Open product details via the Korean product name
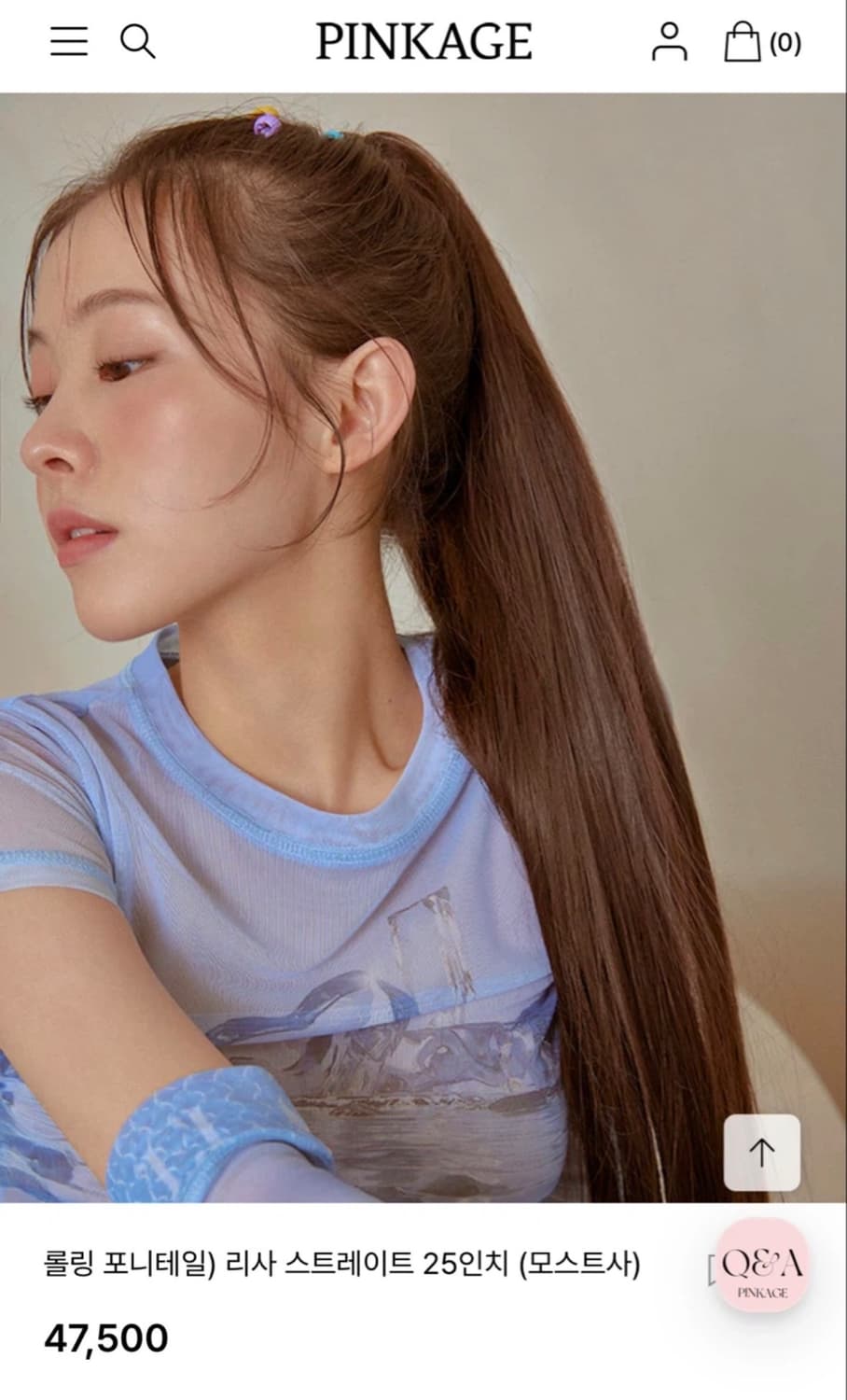 click(x=342, y=1262)
